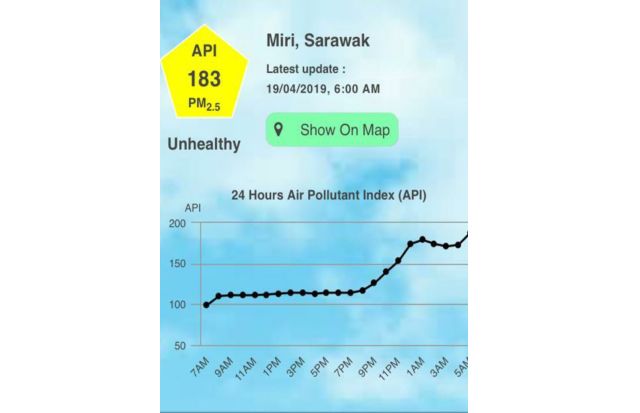Tap the Show On Map button
This screenshot has width=640, height=413.
coord(332,130)
